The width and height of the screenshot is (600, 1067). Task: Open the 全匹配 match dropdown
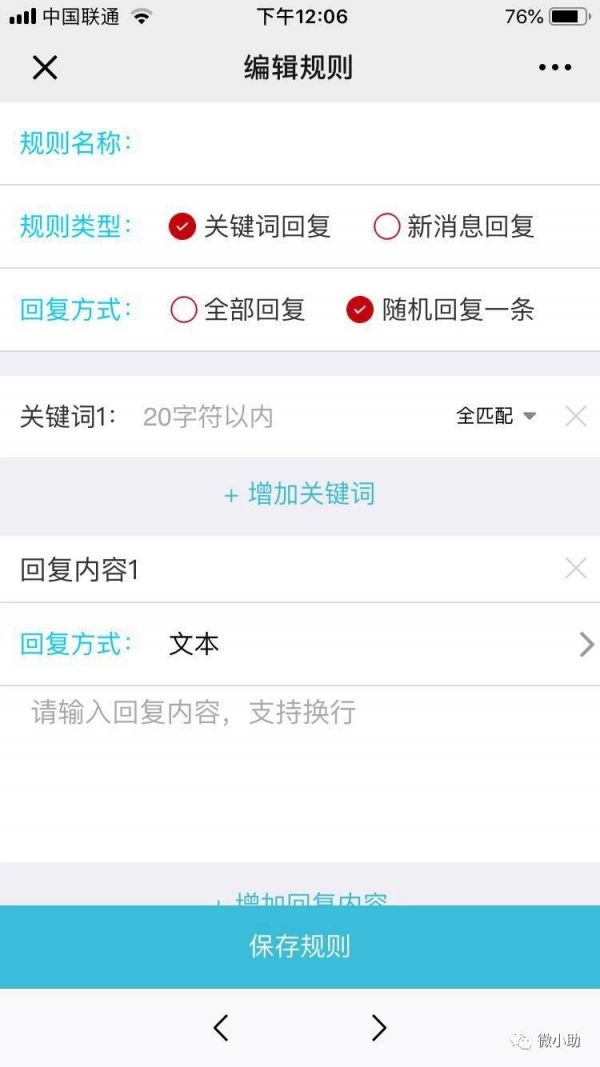496,416
